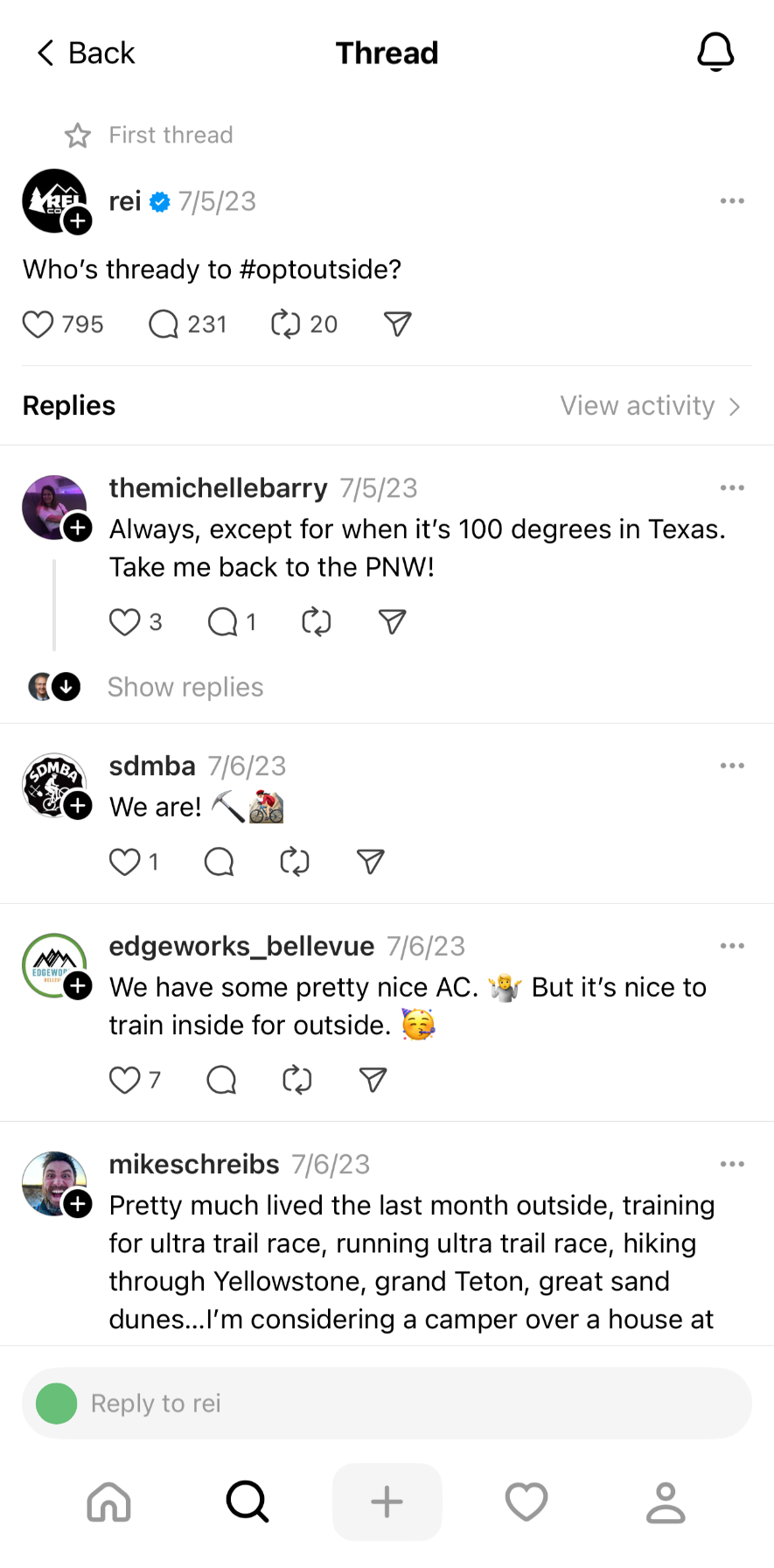Open the search tab in bottom navigation
The image size is (774, 1568).
point(247,1501)
